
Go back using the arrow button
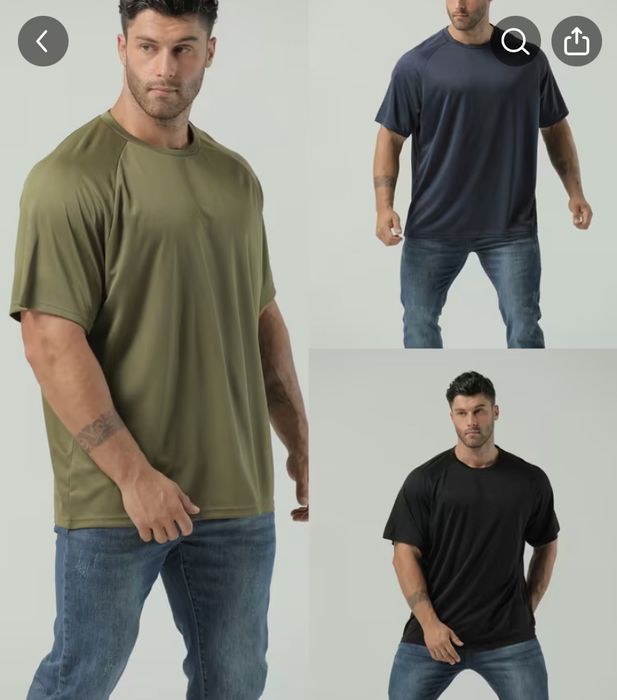point(43,41)
